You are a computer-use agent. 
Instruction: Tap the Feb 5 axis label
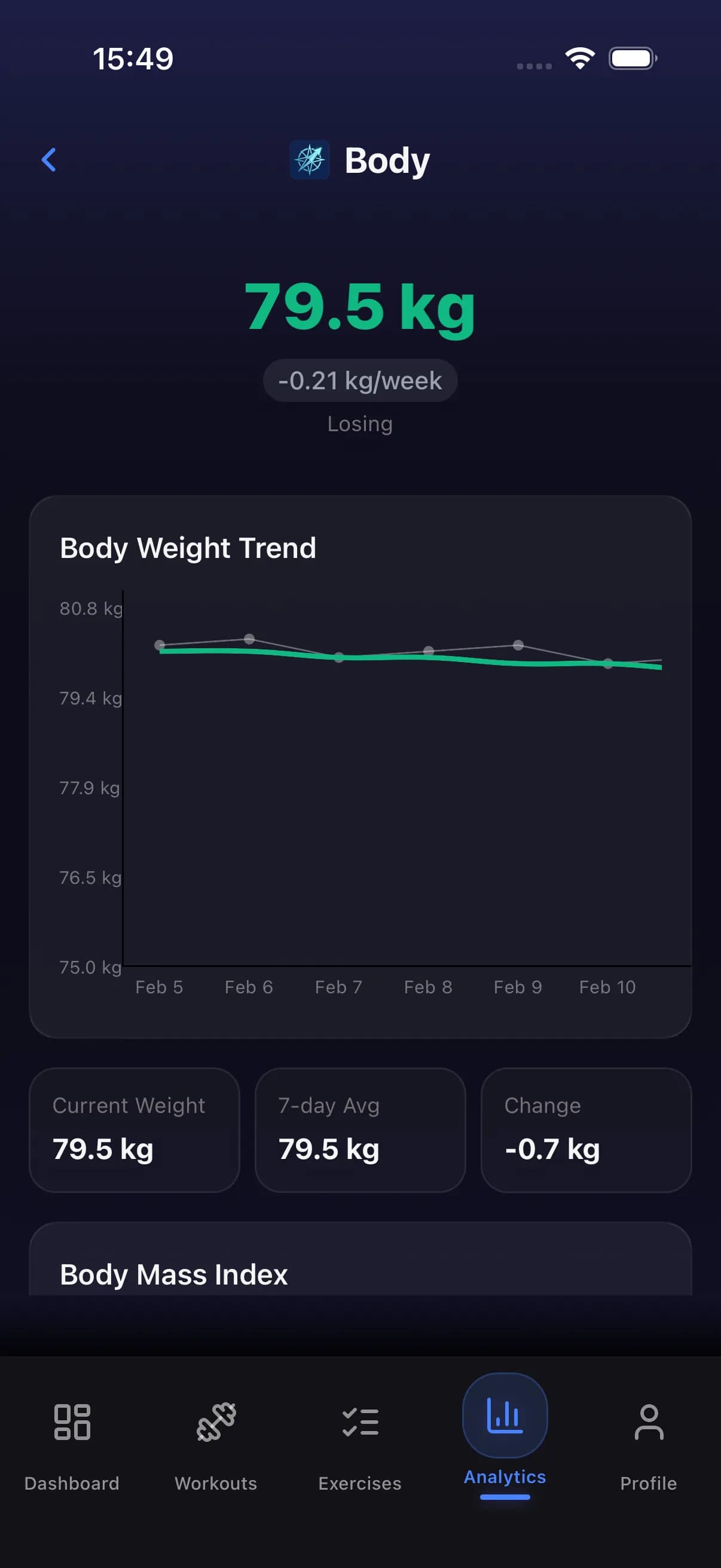click(x=160, y=987)
